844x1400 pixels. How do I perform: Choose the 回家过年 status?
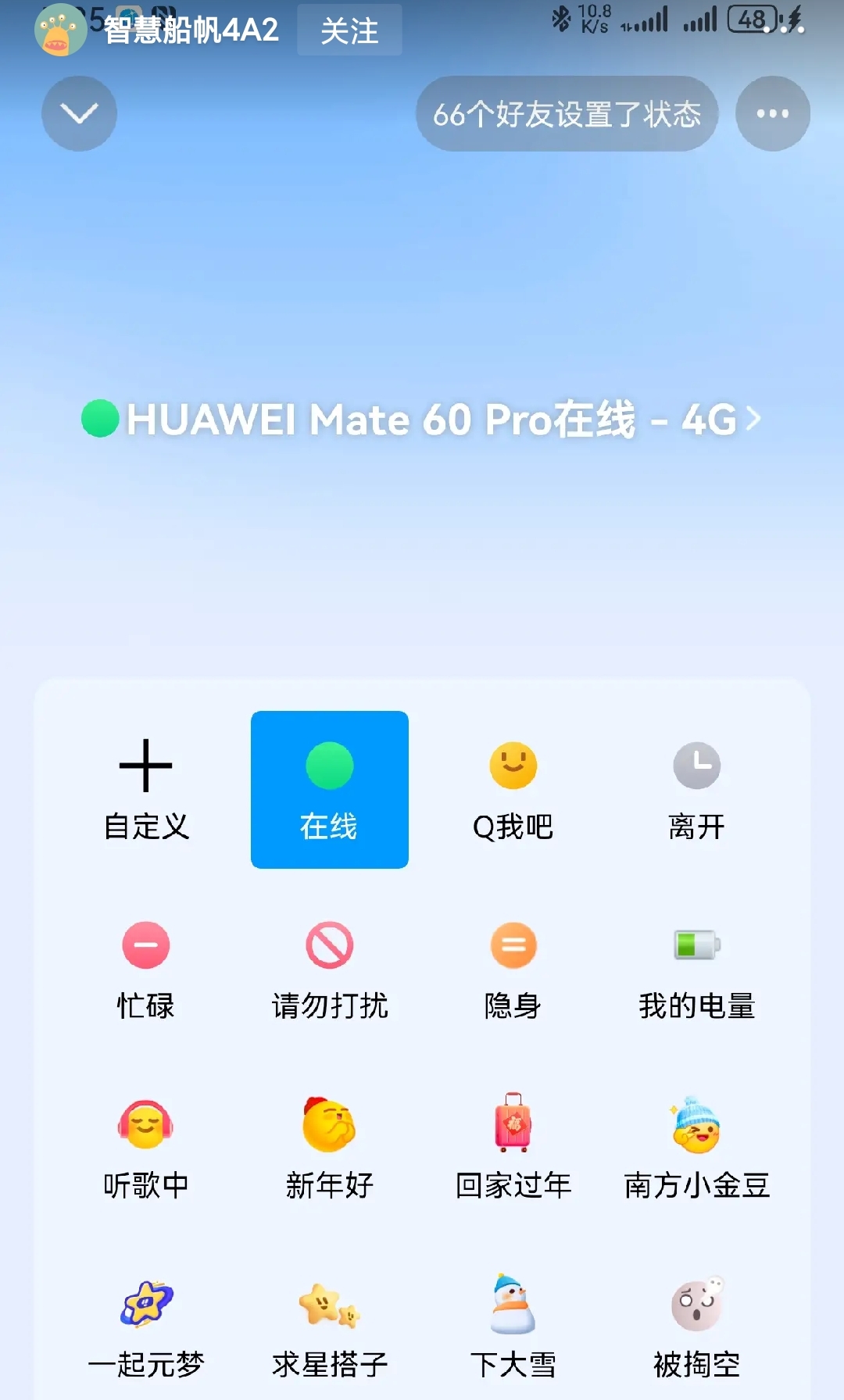[x=513, y=1148]
